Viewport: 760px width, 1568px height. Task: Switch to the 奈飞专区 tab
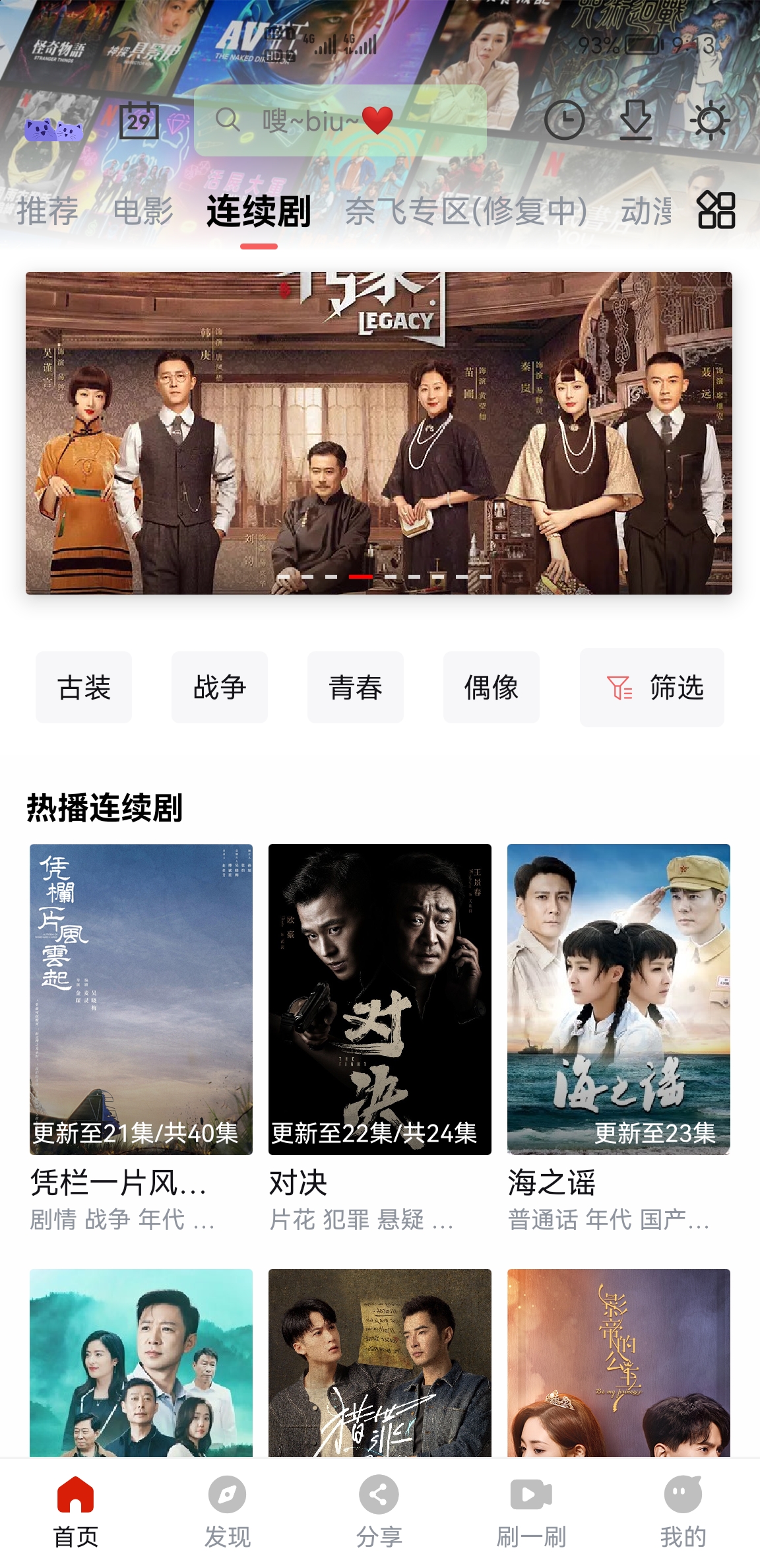(466, 211)
